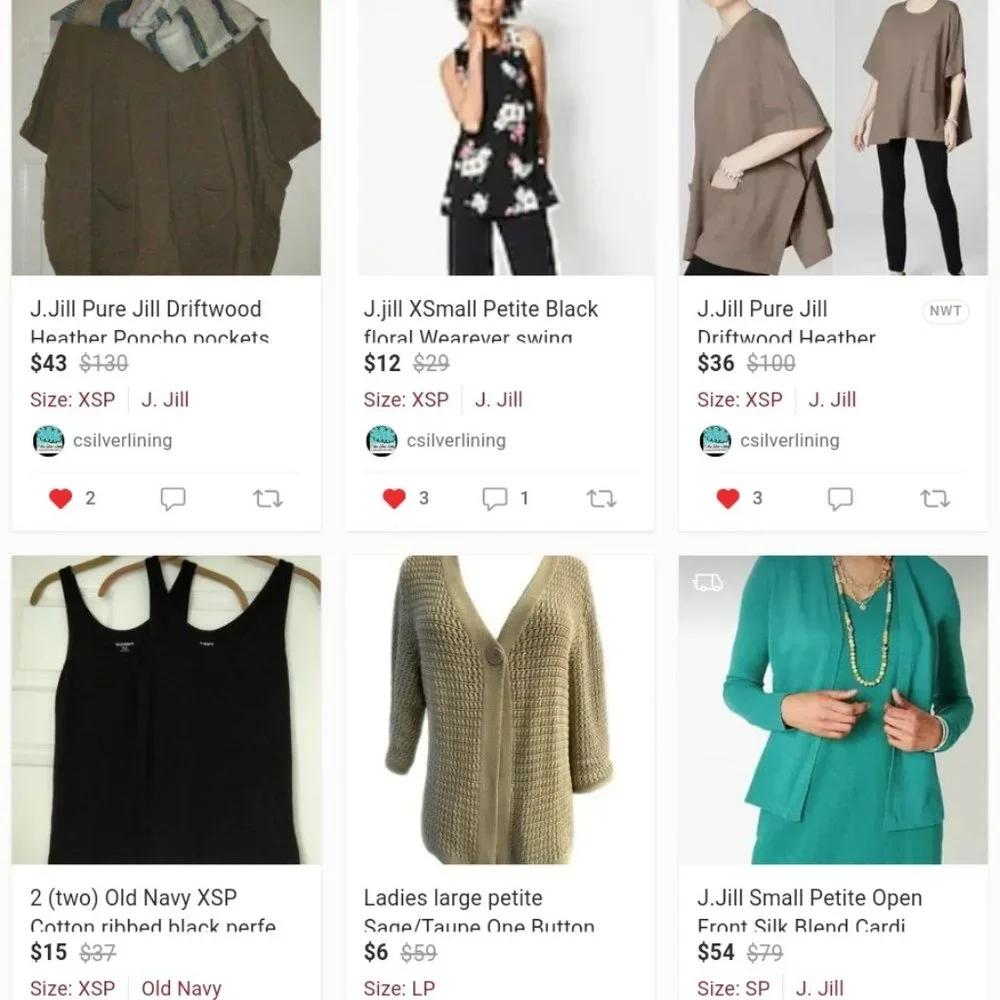Like the Black floral Wearever swing listing
1000x1000 pixels.
click(x=394, y=498)
